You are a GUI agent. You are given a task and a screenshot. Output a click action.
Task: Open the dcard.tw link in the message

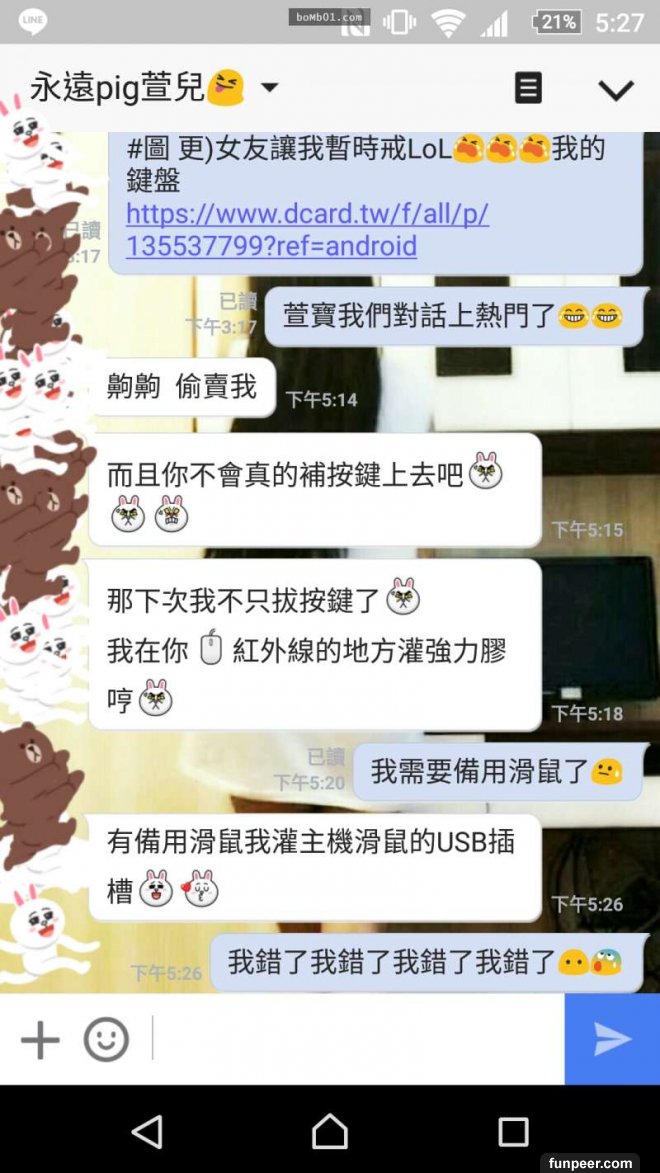[307, 229]
